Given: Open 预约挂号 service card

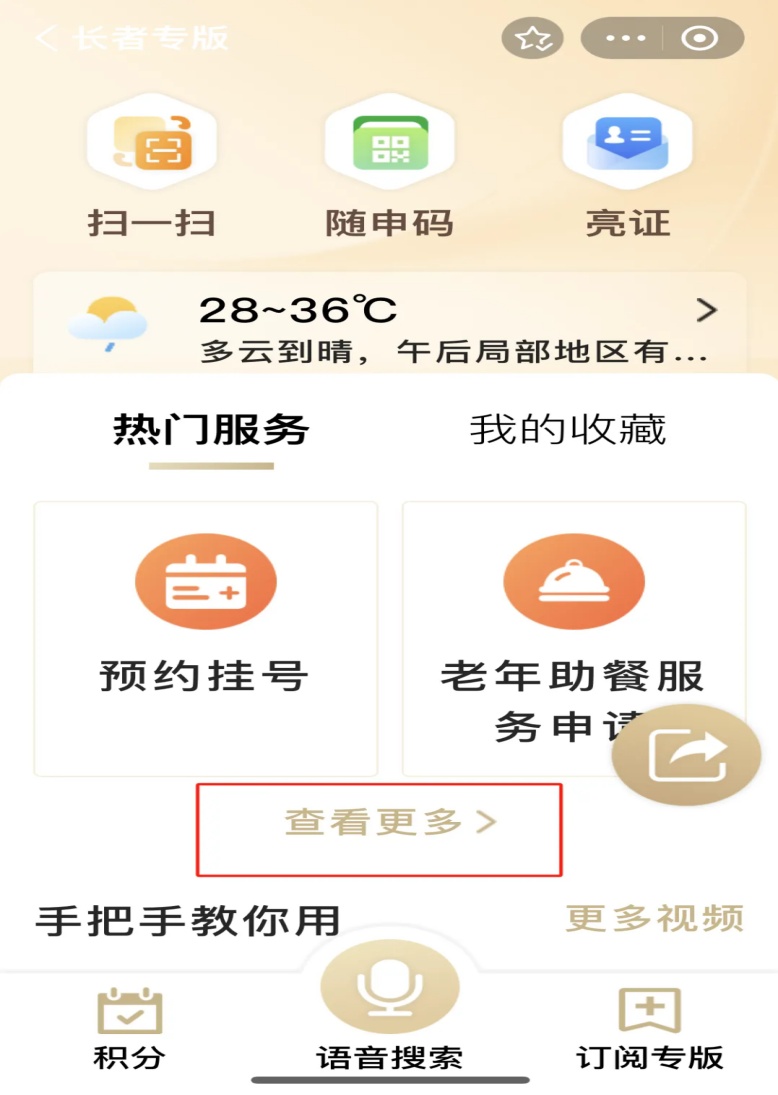Looking at the screenshot, I should point(206,638).
